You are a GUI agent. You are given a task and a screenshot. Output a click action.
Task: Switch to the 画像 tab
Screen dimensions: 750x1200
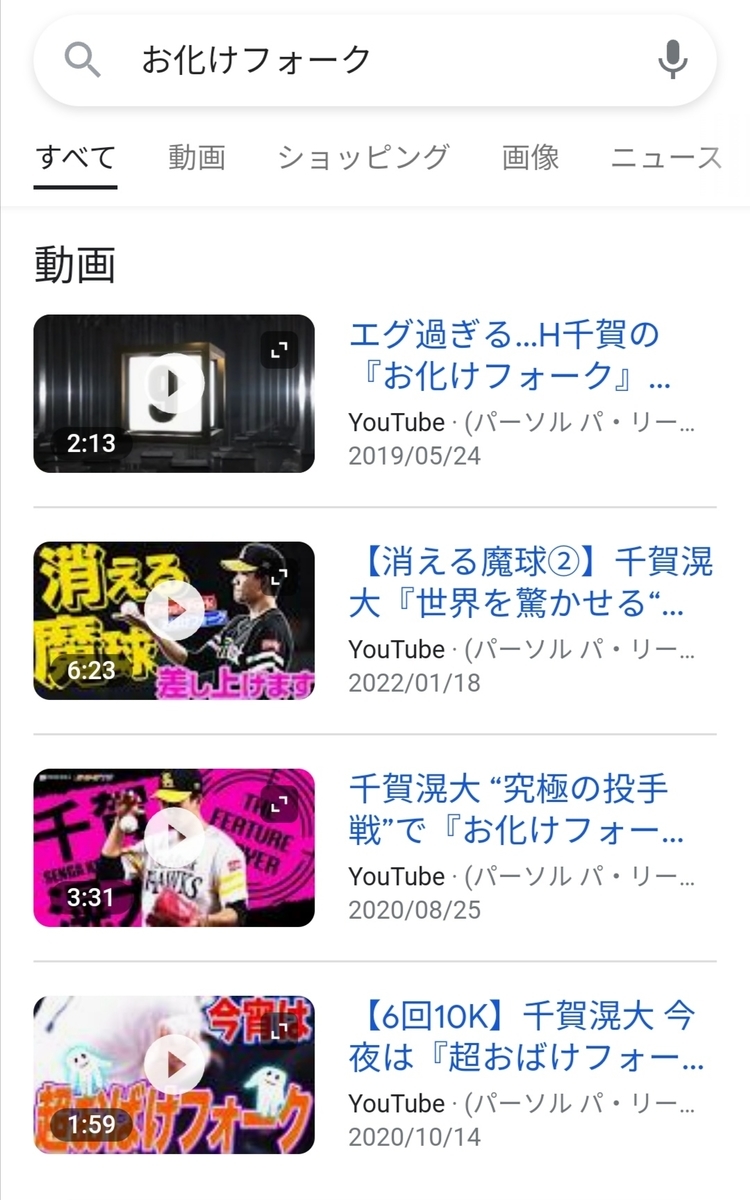[530, 158]
